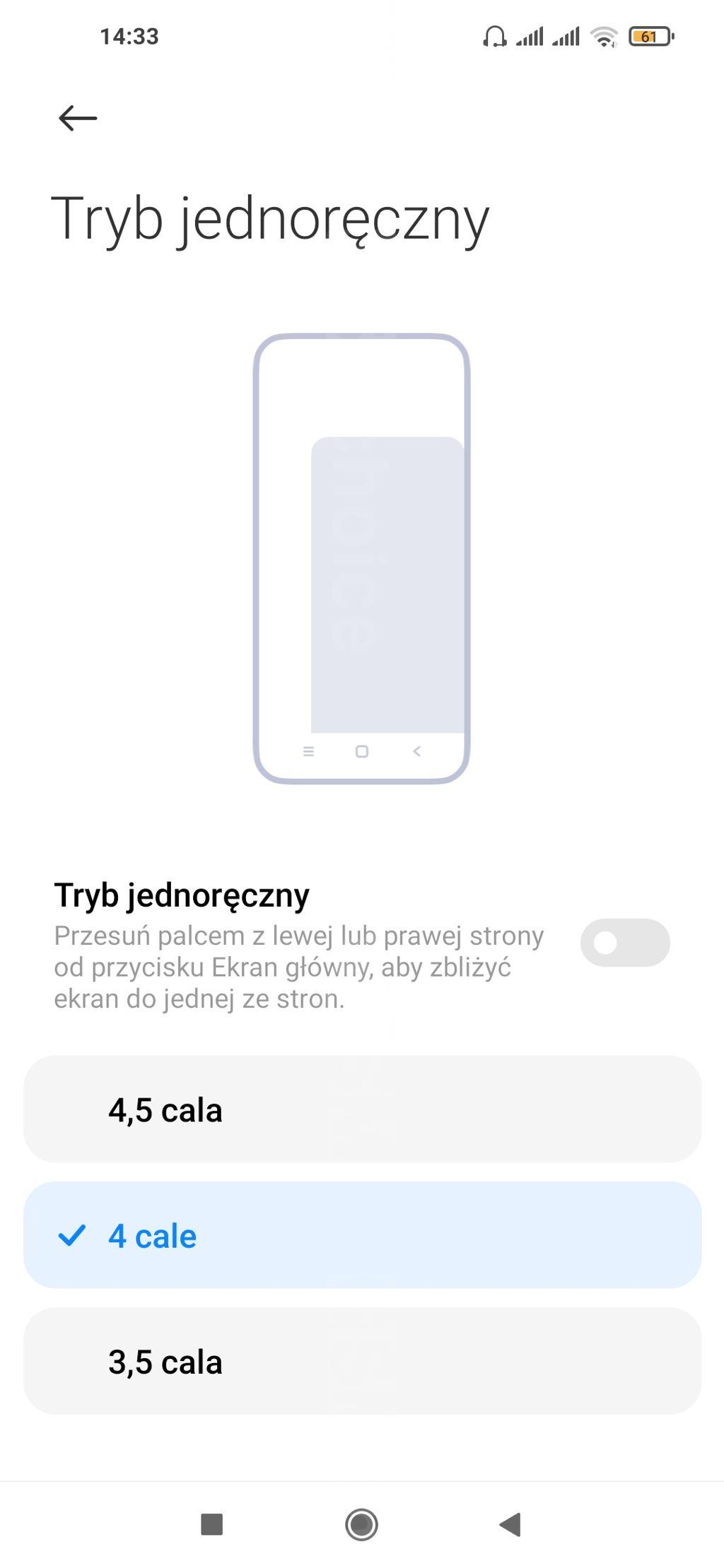The image size is (724, 1568).
Task: Pick the 3,5 cala size
Action: (362, 1361)
